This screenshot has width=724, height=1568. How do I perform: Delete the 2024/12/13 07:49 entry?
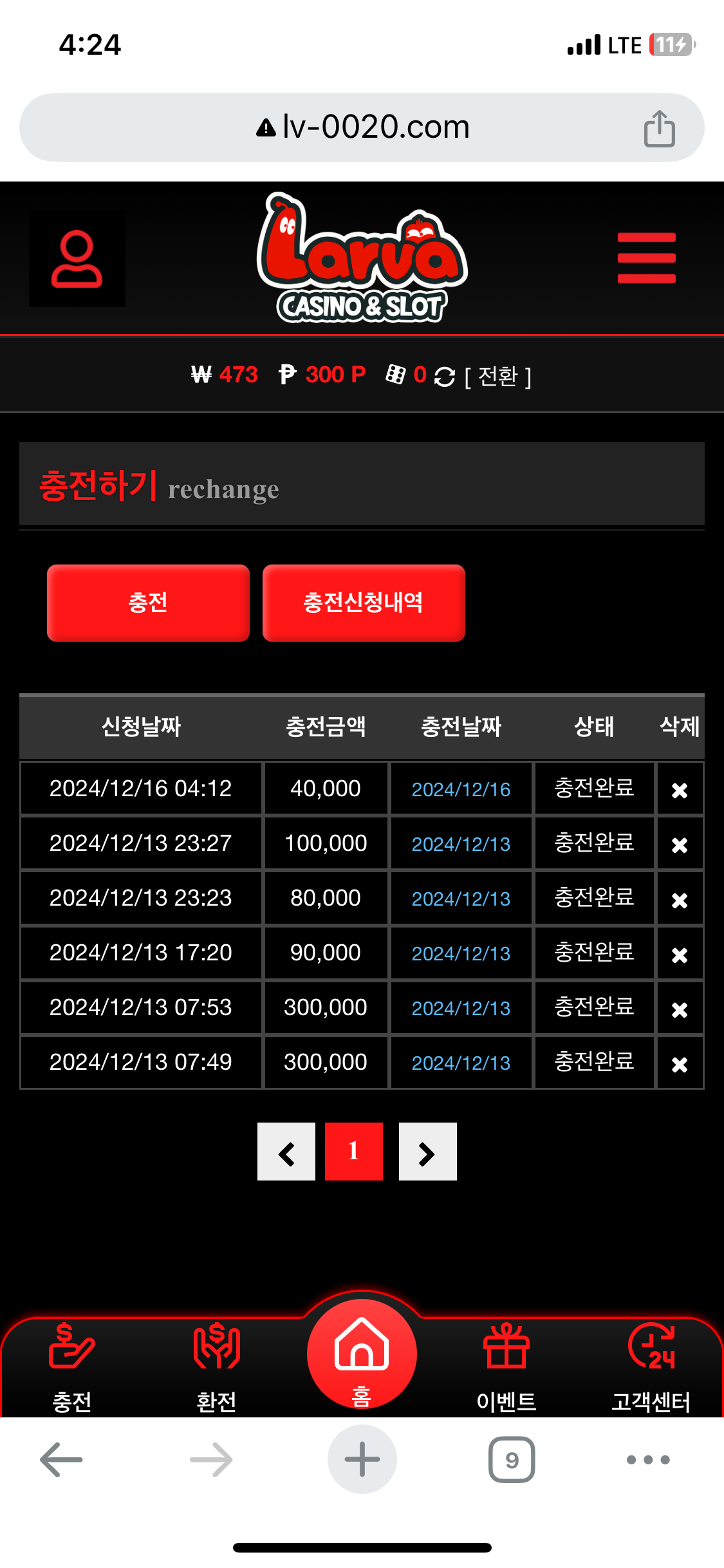pyautogui.click(x=680, y=1063)
